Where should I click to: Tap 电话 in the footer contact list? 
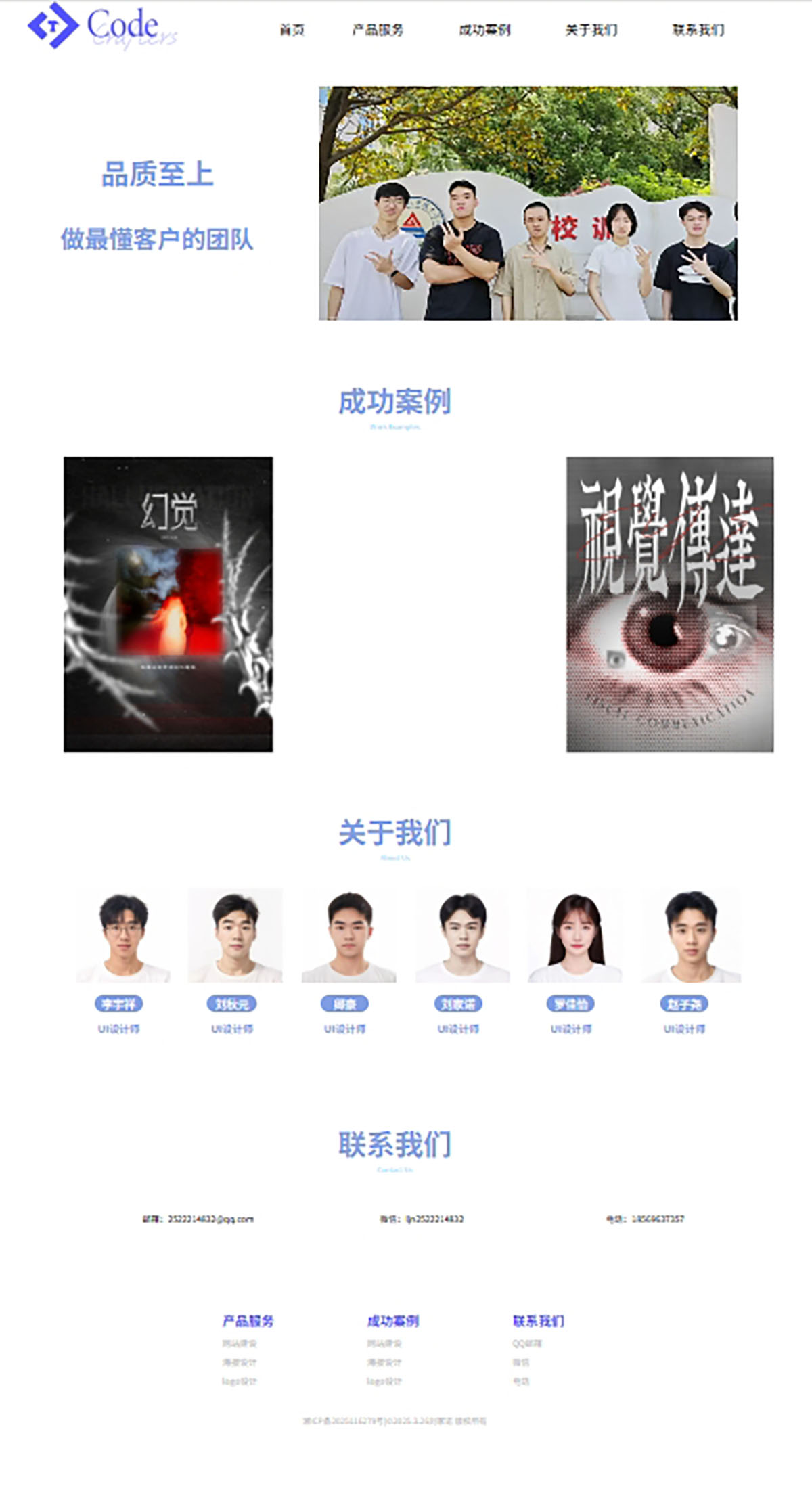point(521,1381)
